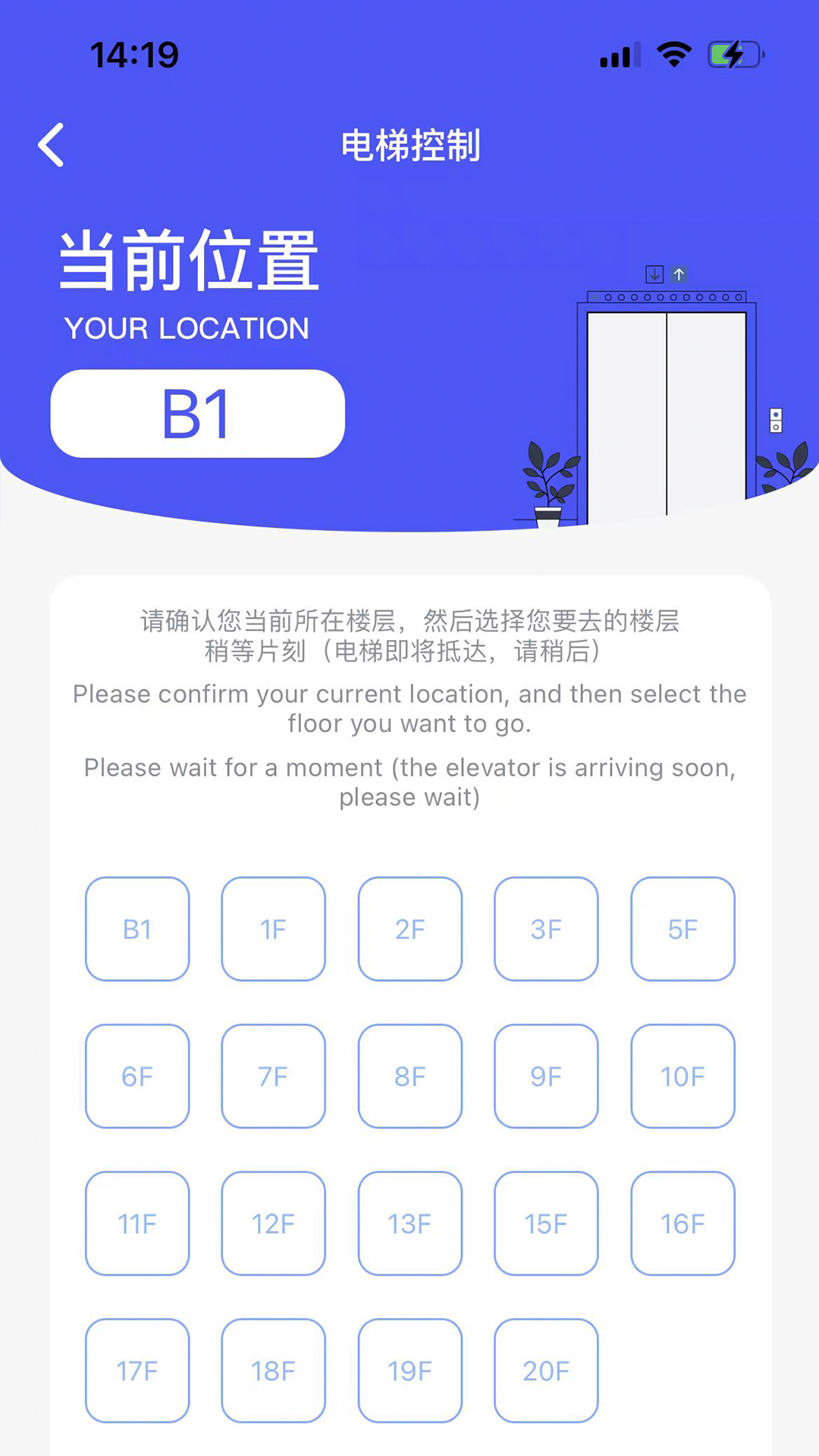The width and height of the screenshot is (819, 1456).
Task: Send the elevator to 20F
Action: [x=546, y=1370]
